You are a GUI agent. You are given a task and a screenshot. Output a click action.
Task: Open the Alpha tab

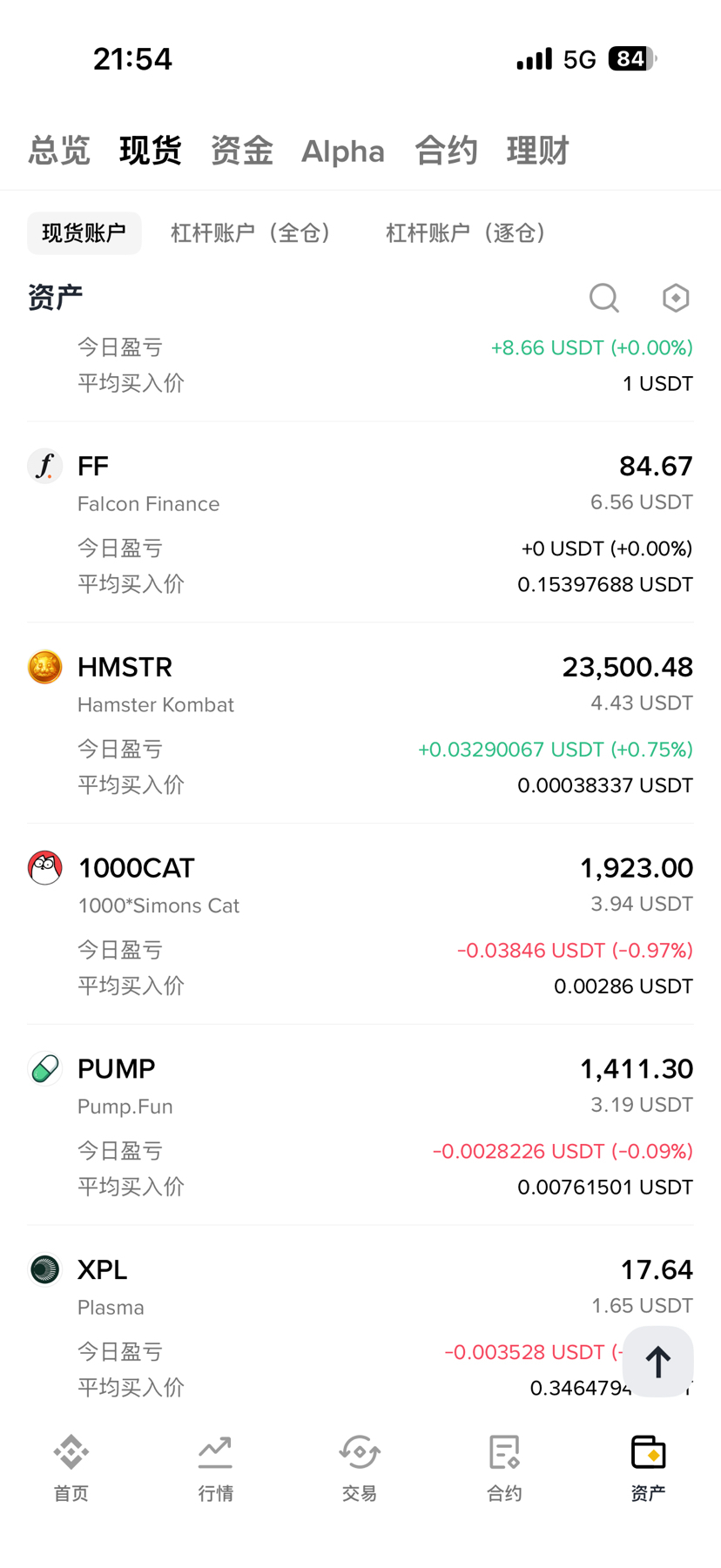tap(343, 151)
